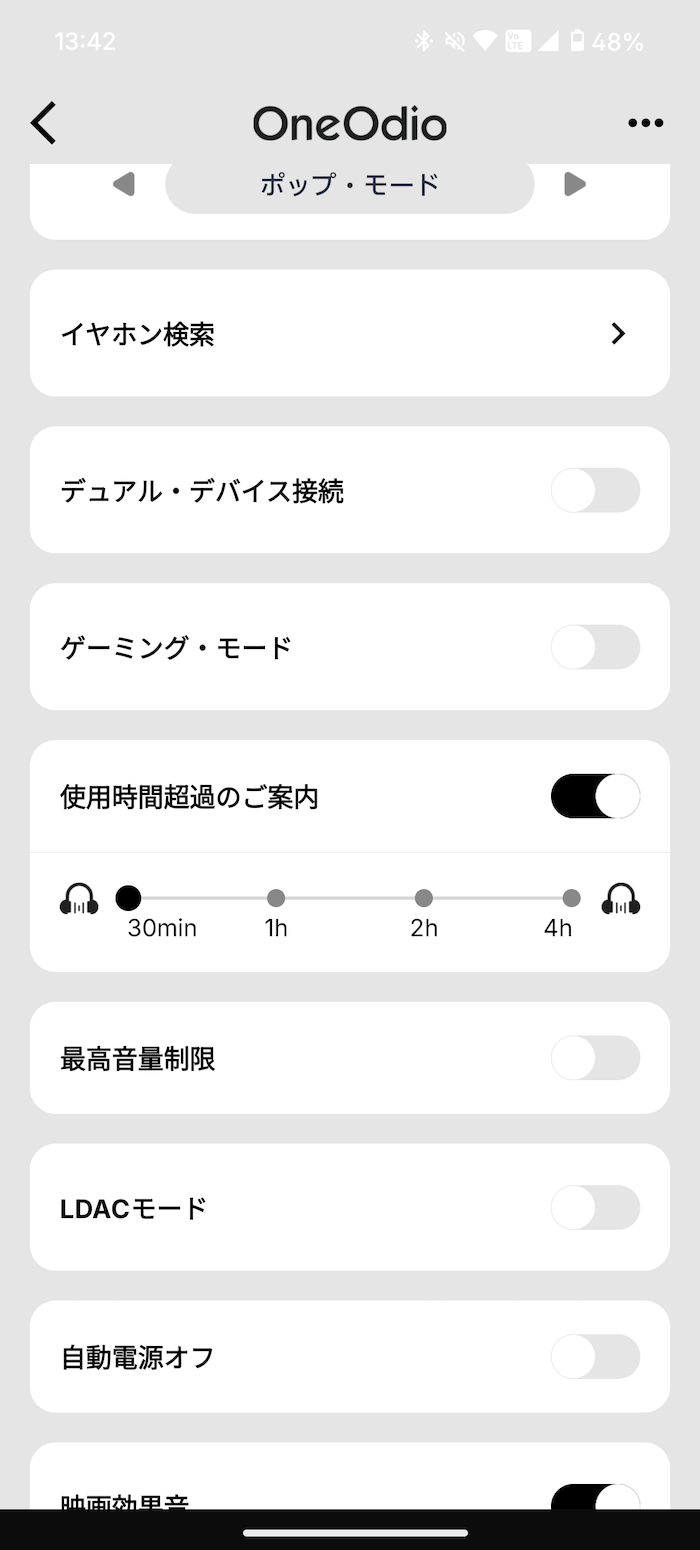The width and height of the screenshot is (700, 1550).
Task: Go back using the header arrow
Action: 43,124
